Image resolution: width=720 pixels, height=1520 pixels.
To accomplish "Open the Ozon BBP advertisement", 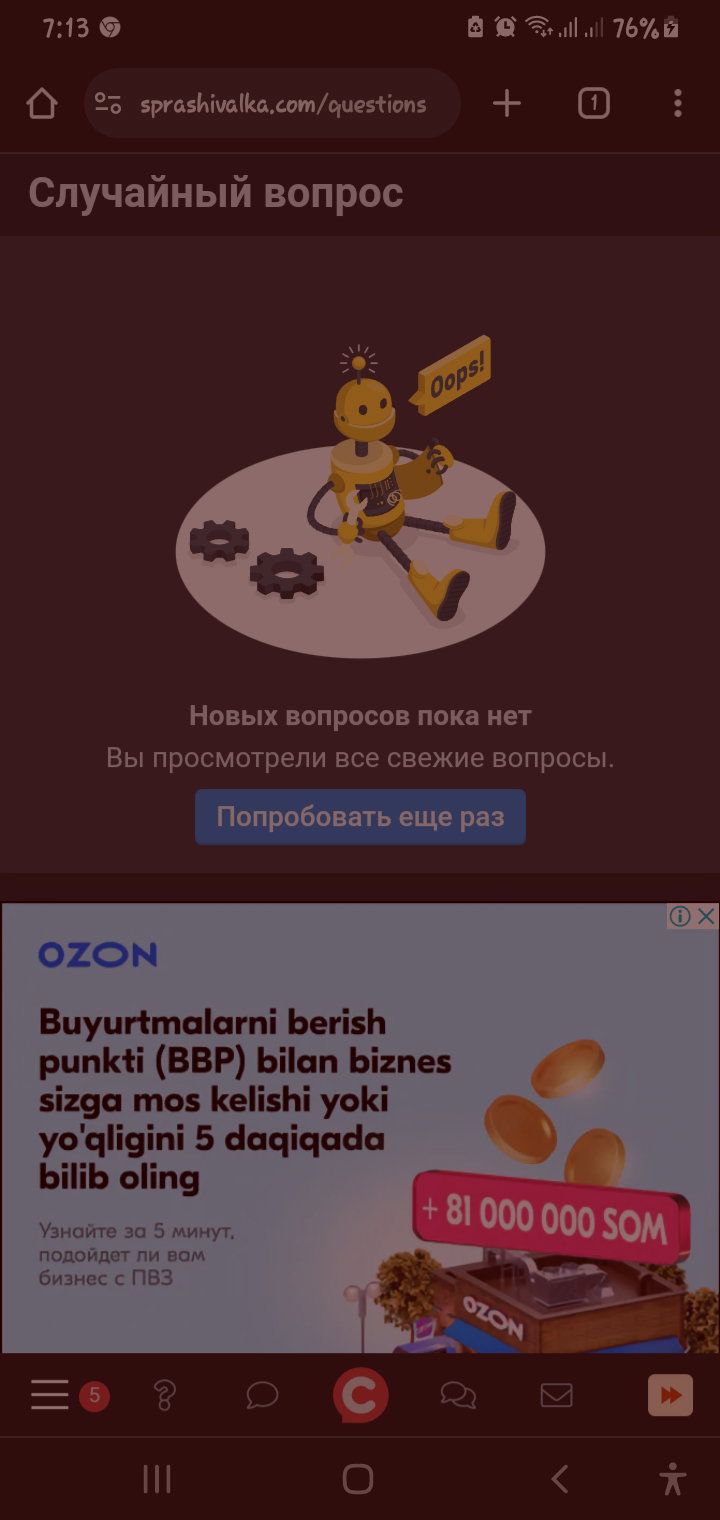I will (360, 1128).
